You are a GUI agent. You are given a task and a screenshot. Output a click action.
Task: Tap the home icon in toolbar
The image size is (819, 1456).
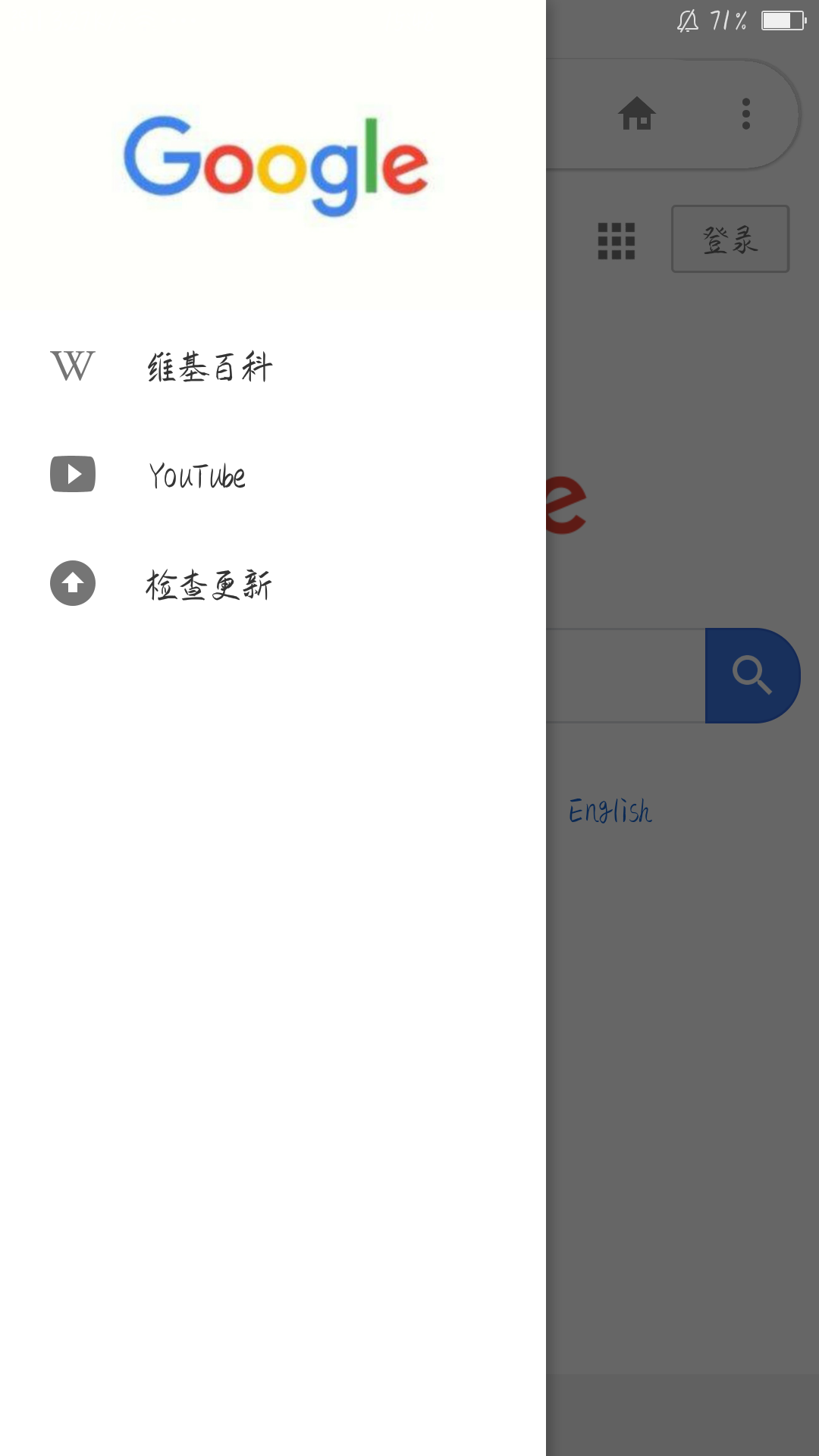637,114
